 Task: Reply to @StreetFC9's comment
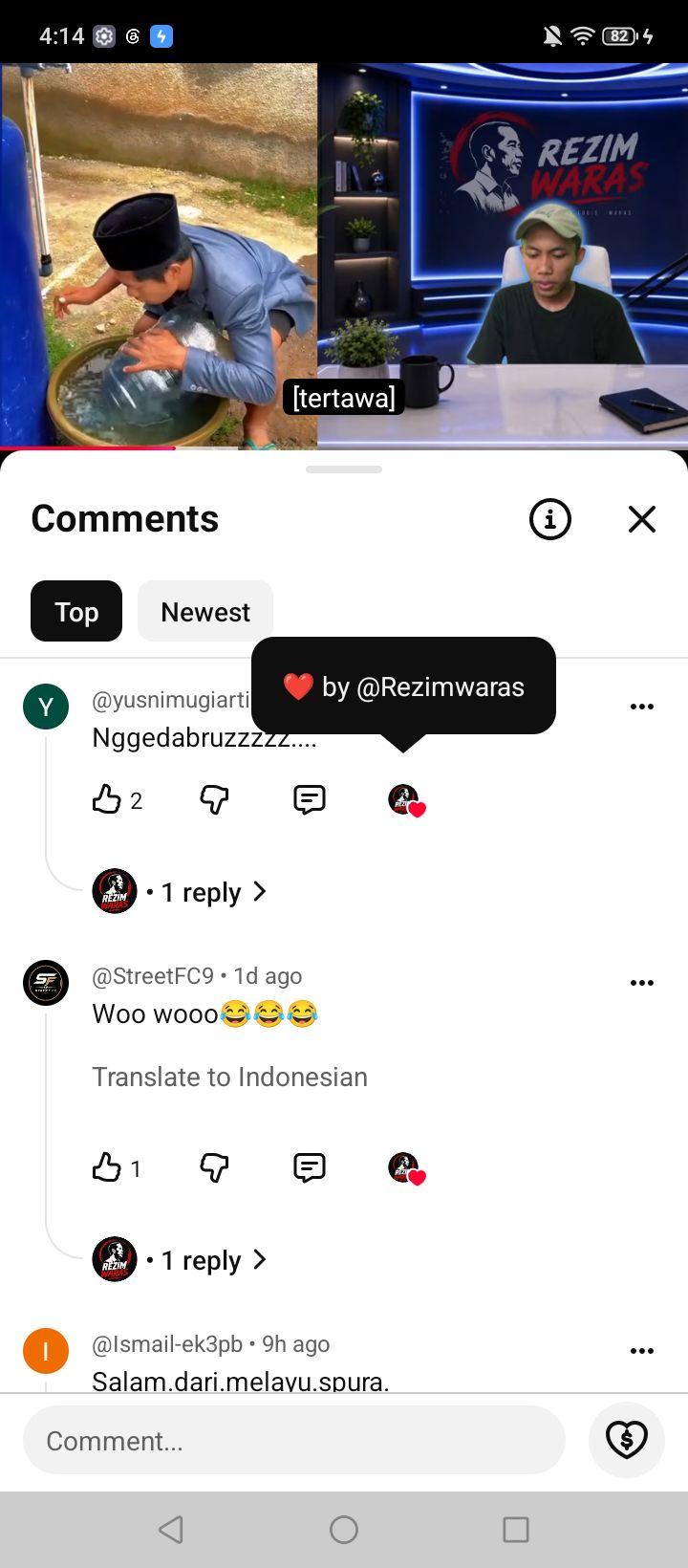310,1167
